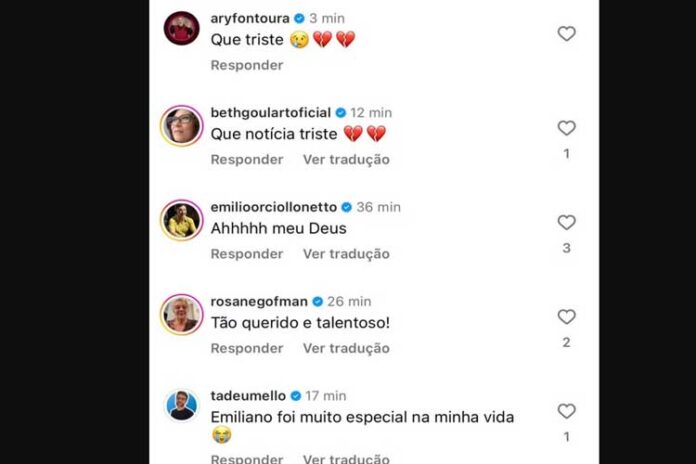Viewport: 696px width, 464px height.
Task: Open emilioorciollonetto's avatar
Action: click(x=181, y=220)
